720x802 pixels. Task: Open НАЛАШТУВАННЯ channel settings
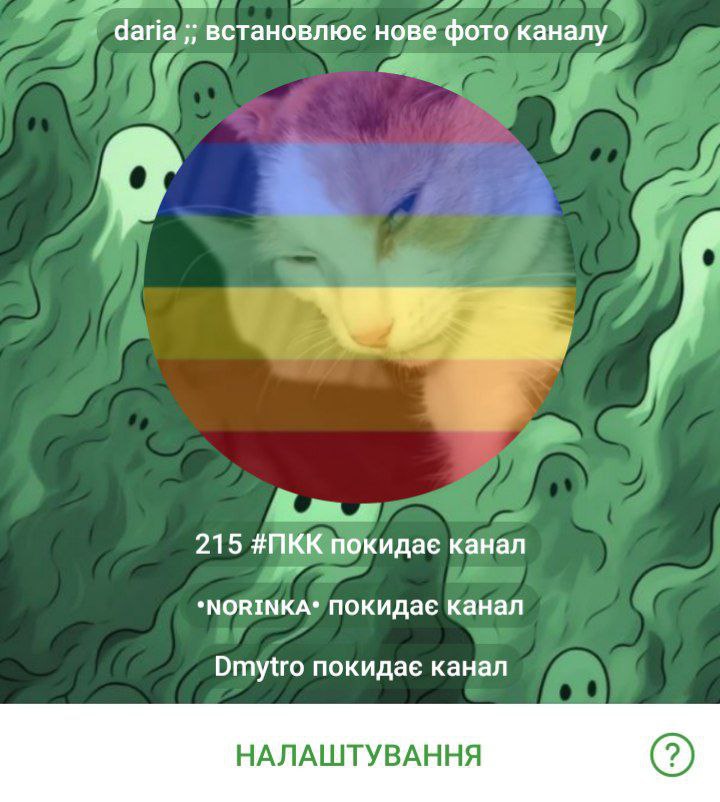[x=359, y=755]
